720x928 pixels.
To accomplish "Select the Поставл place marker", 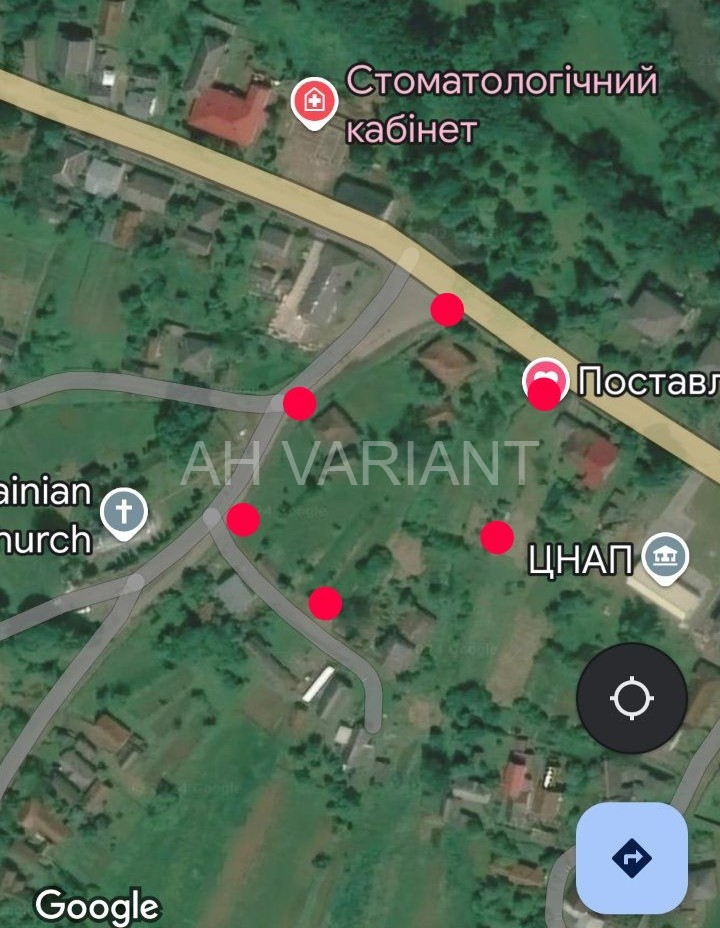I will pyautogui.click(x=545, y=381).
